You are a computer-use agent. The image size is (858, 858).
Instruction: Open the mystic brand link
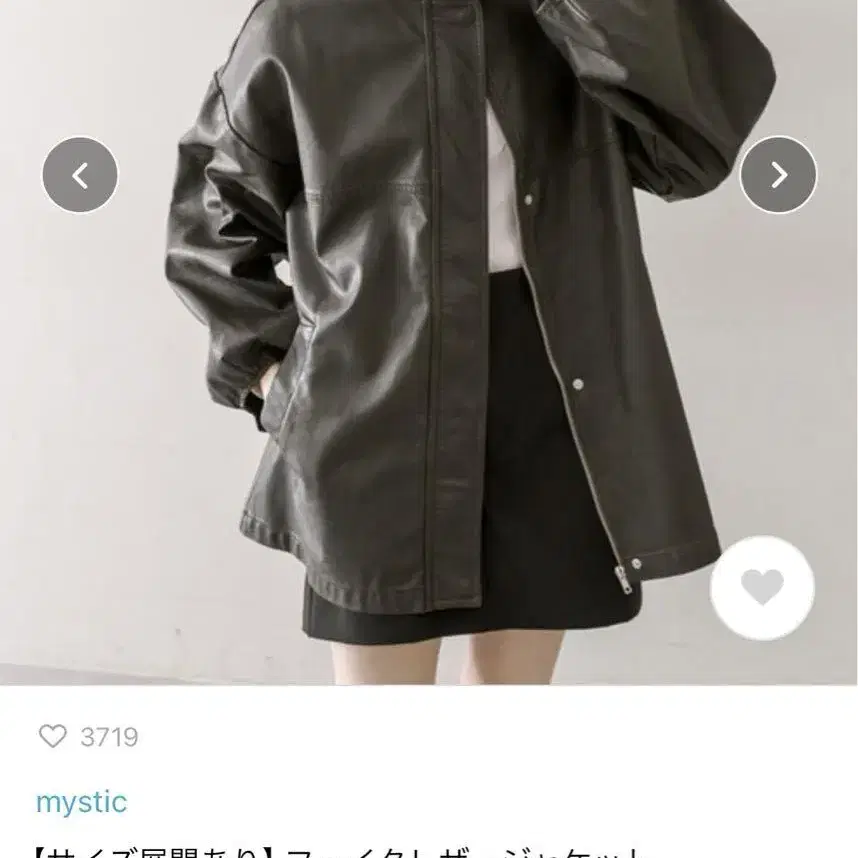(x=82, y=802)
